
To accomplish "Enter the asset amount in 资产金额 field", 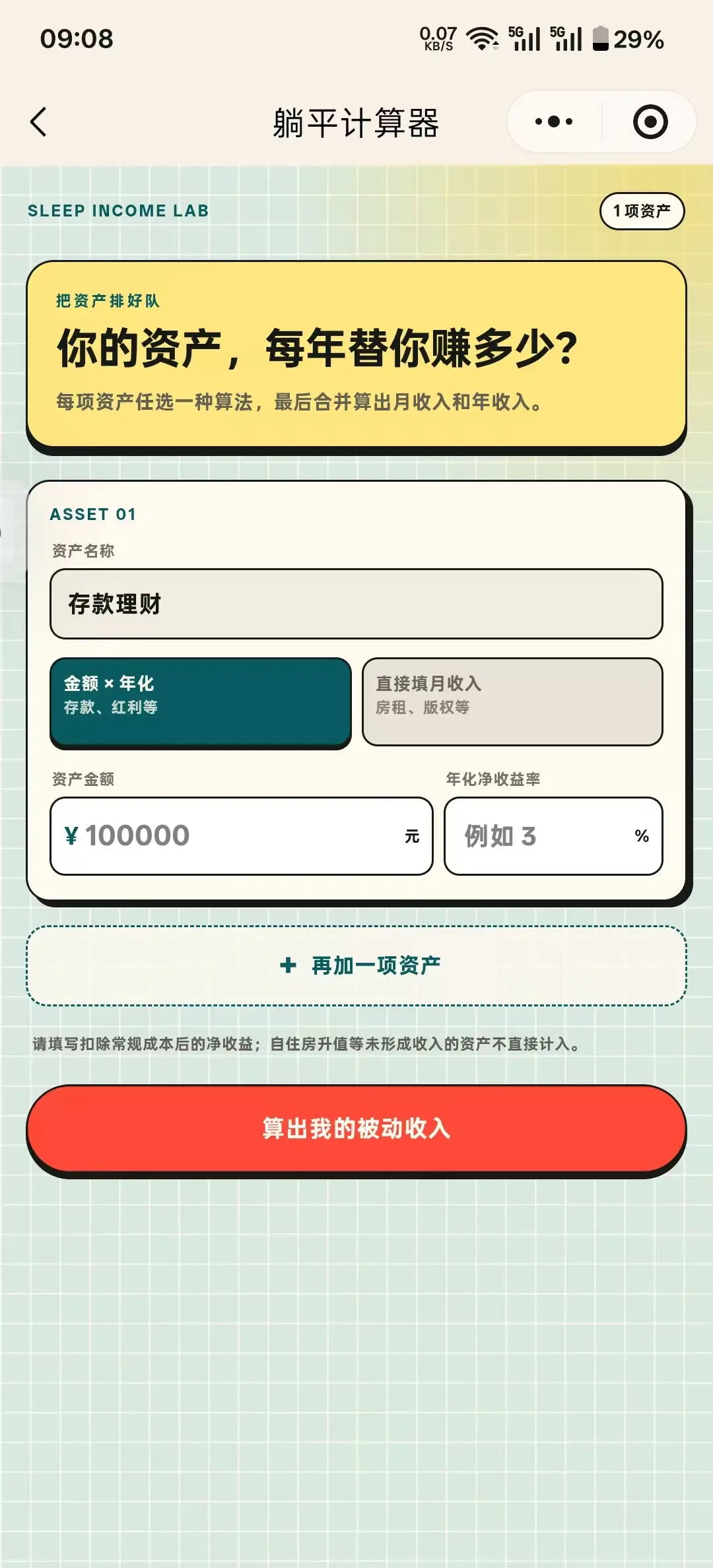I will 242,836.
